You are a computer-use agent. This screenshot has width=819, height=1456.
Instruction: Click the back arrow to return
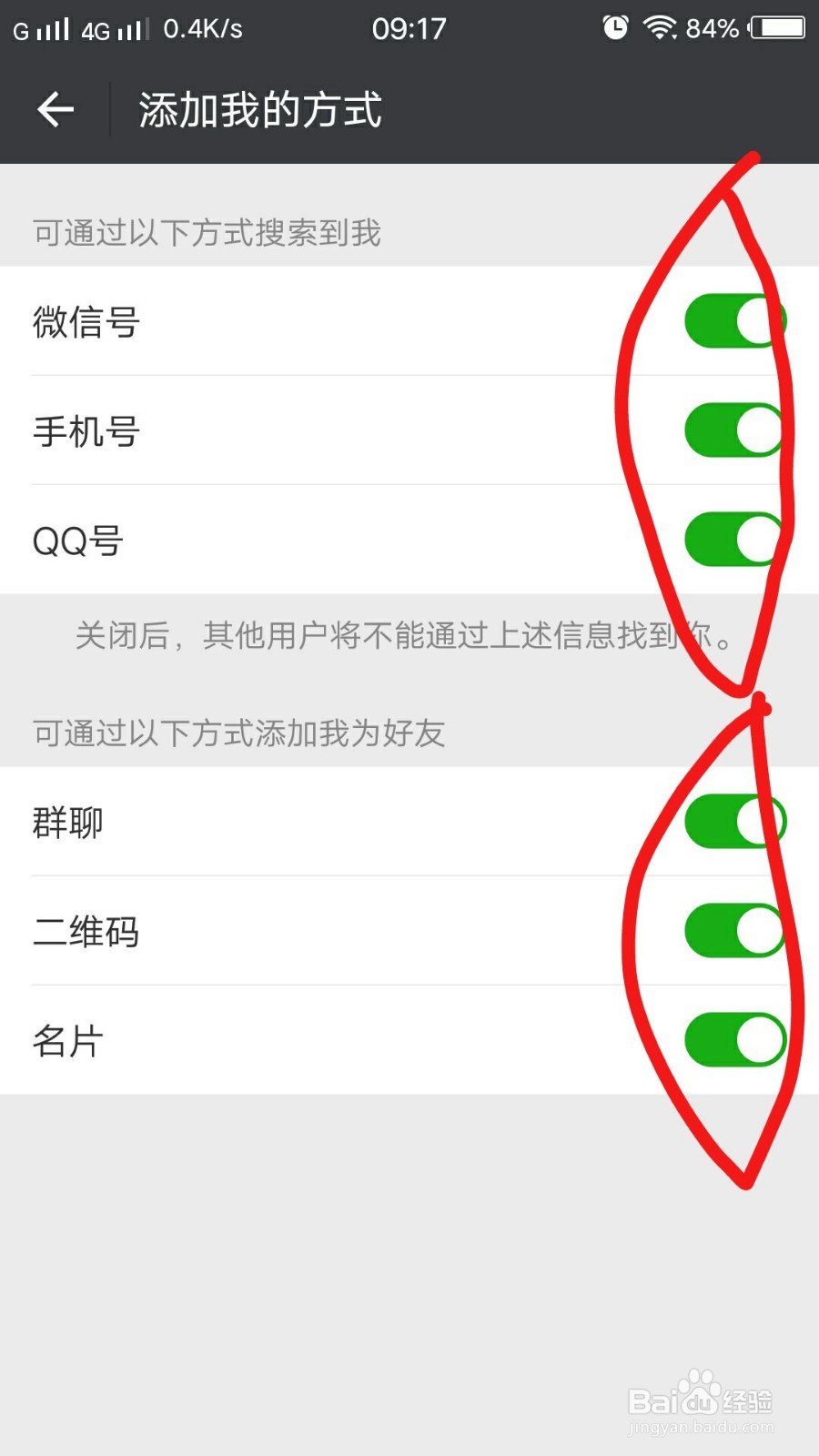pyautogui.click(x=55, y=109)
